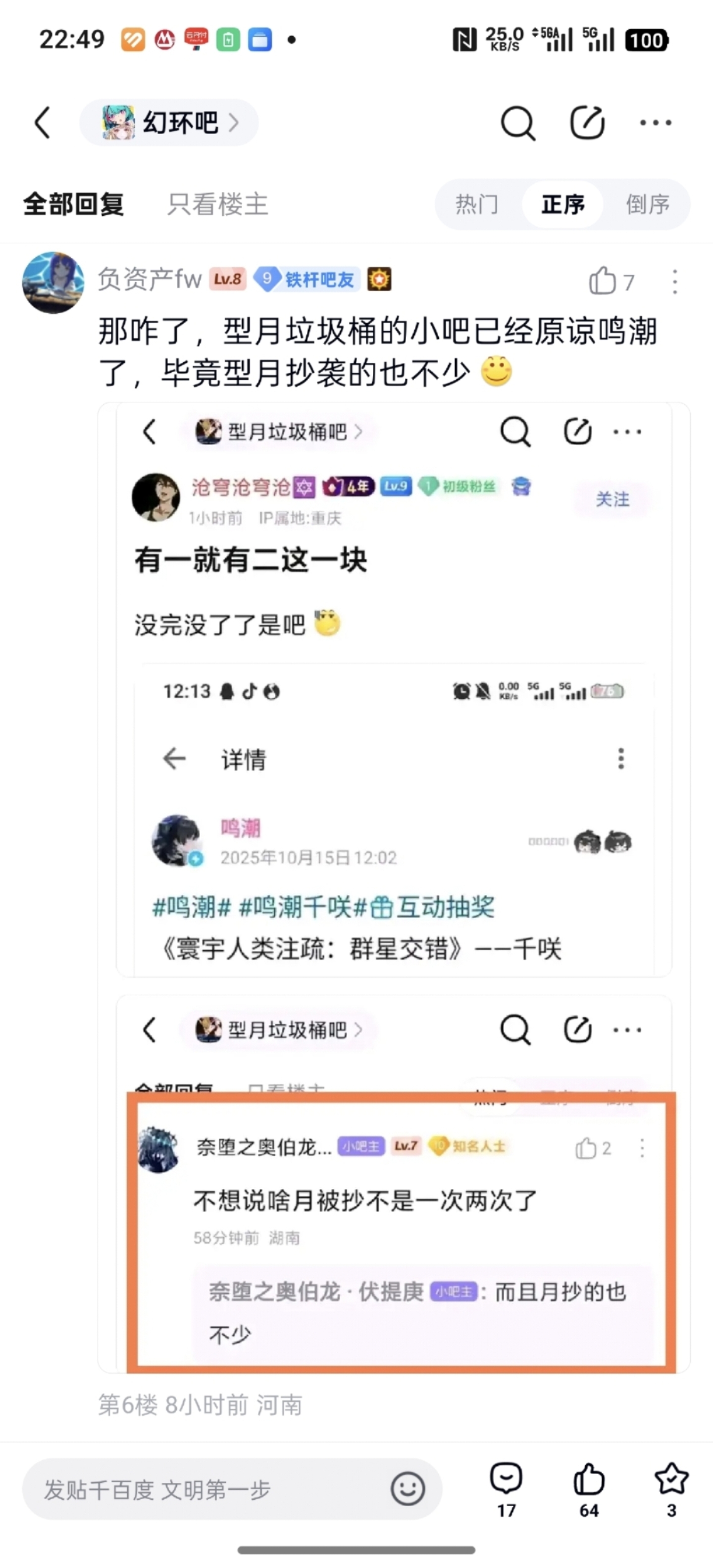
Task: Sort replies by 正序
Action: point(562,204)
